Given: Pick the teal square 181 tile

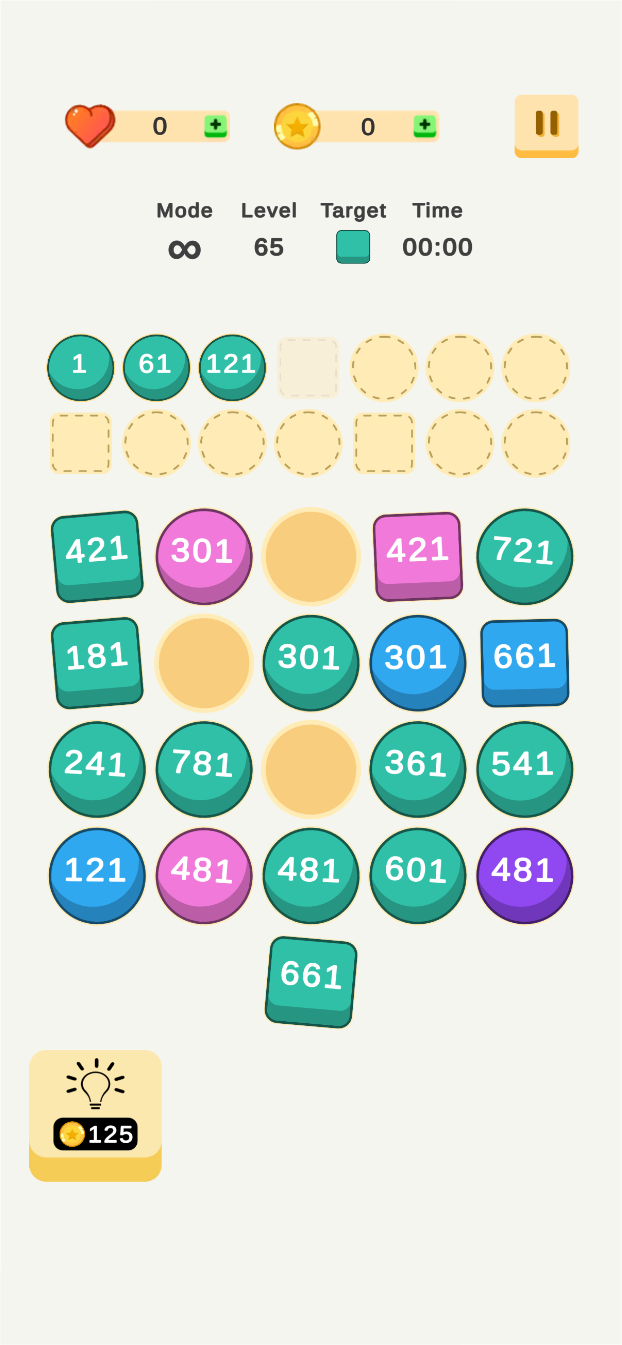Looking at the screenshot, I should click(x=97, y=661).
